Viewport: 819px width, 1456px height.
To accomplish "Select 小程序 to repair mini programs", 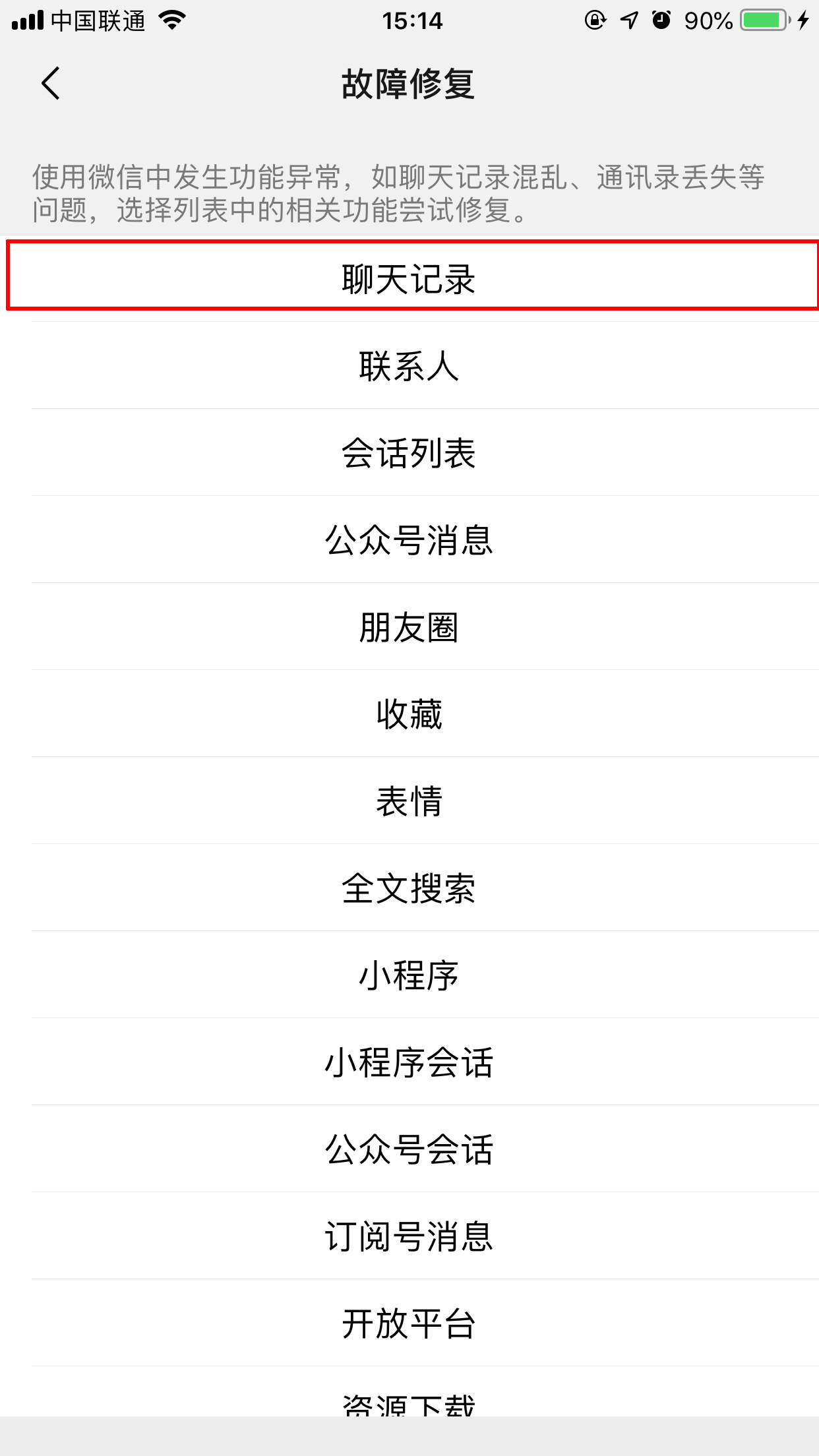I will [409, 976].
